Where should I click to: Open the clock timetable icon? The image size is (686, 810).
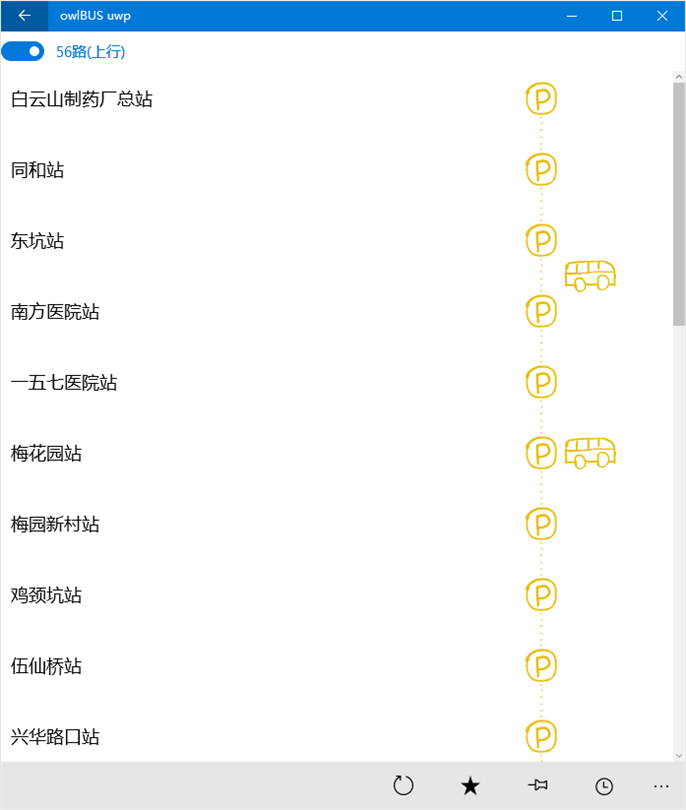pos(604,786)
